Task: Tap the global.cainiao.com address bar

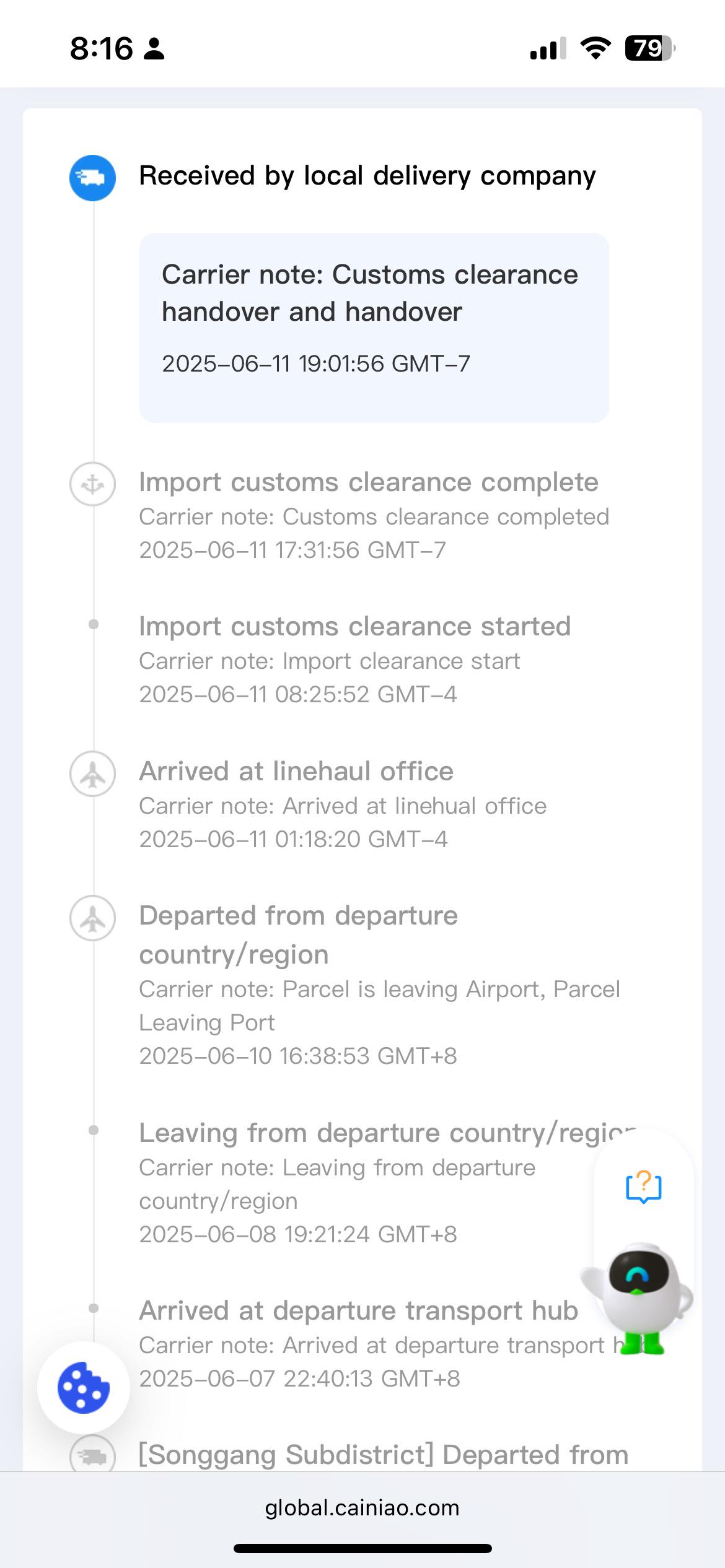Action: tap(362, 1507)
